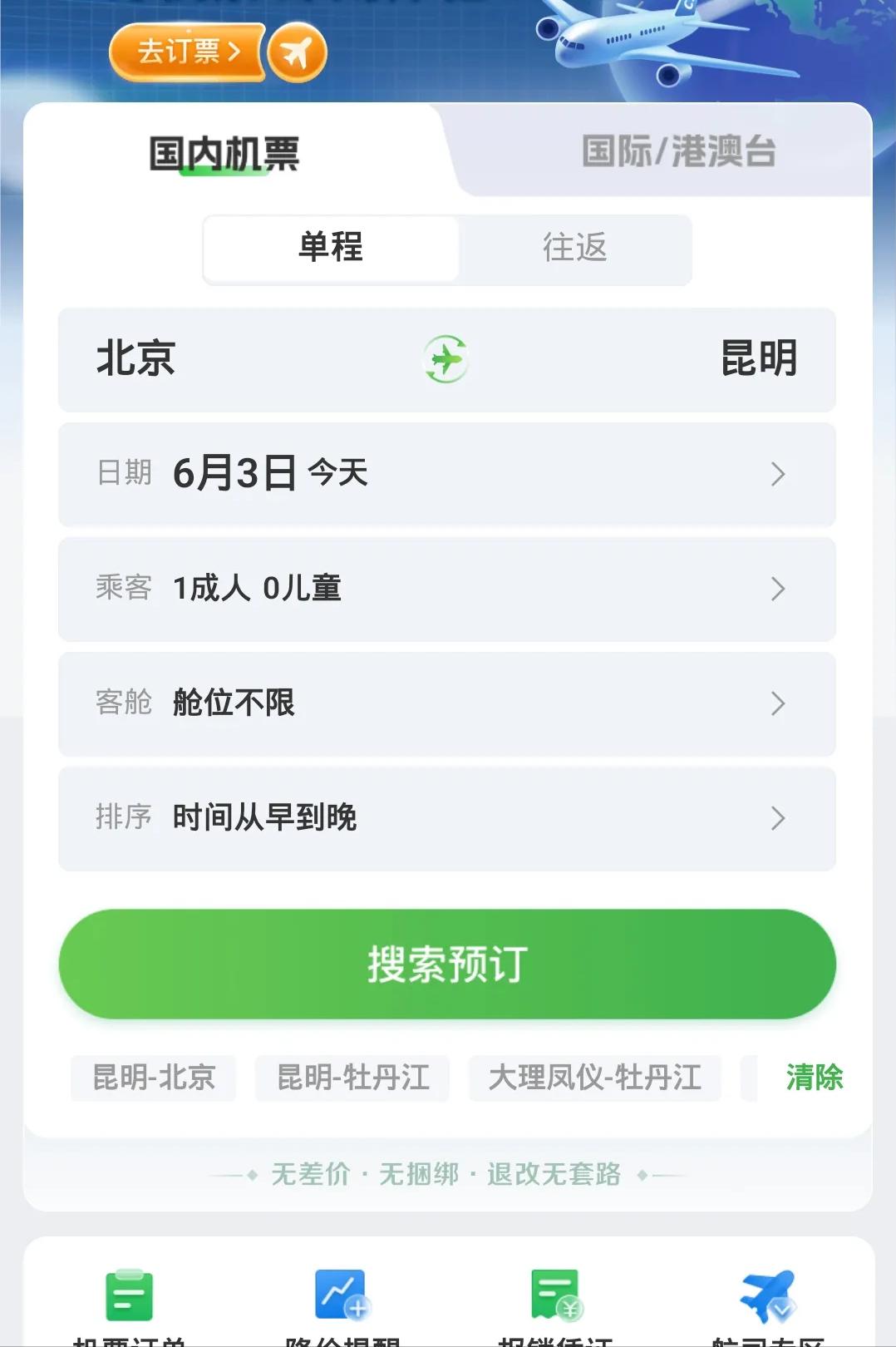
Task: Expand the 日期 date selector
Action: click(447, 474)
